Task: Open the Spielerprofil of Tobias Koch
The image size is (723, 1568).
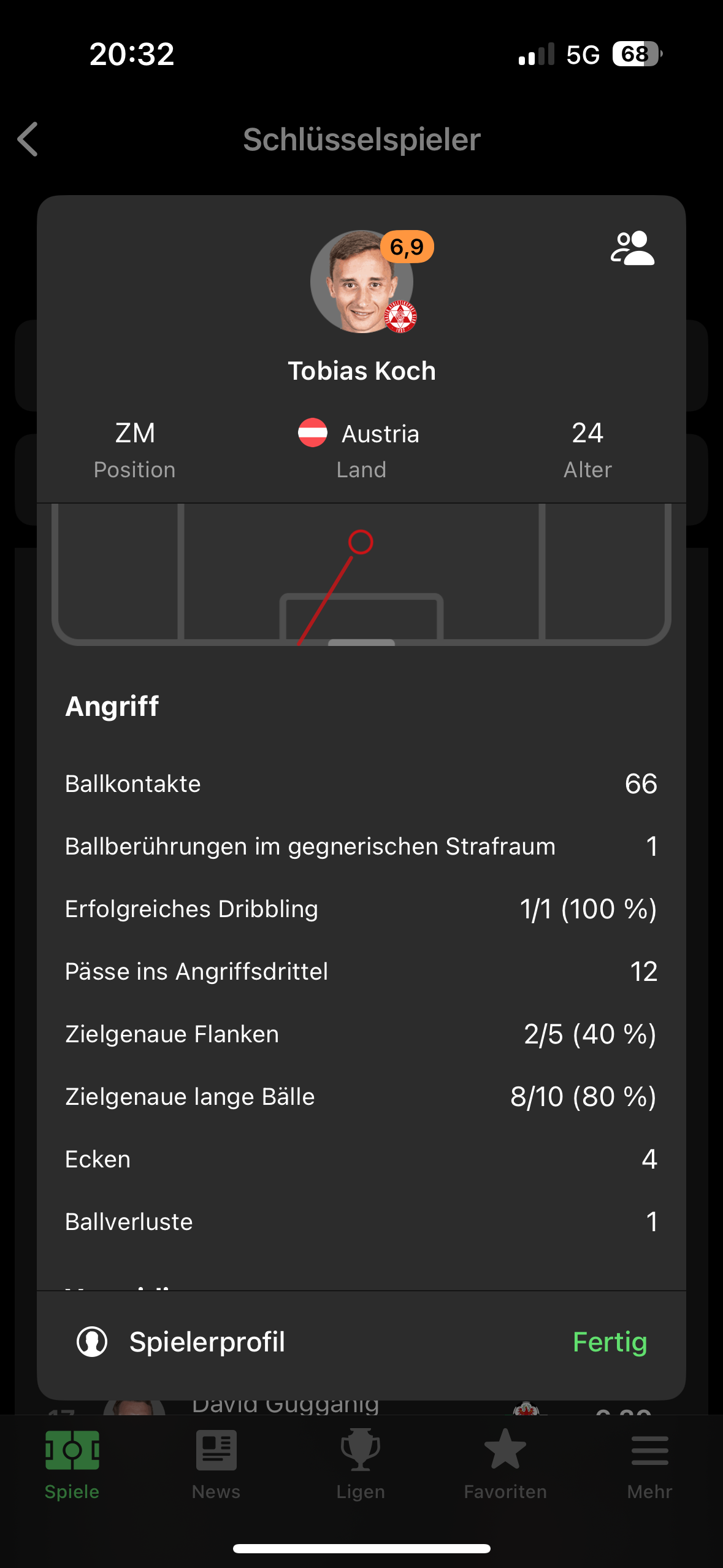Action: point(181,1342)
